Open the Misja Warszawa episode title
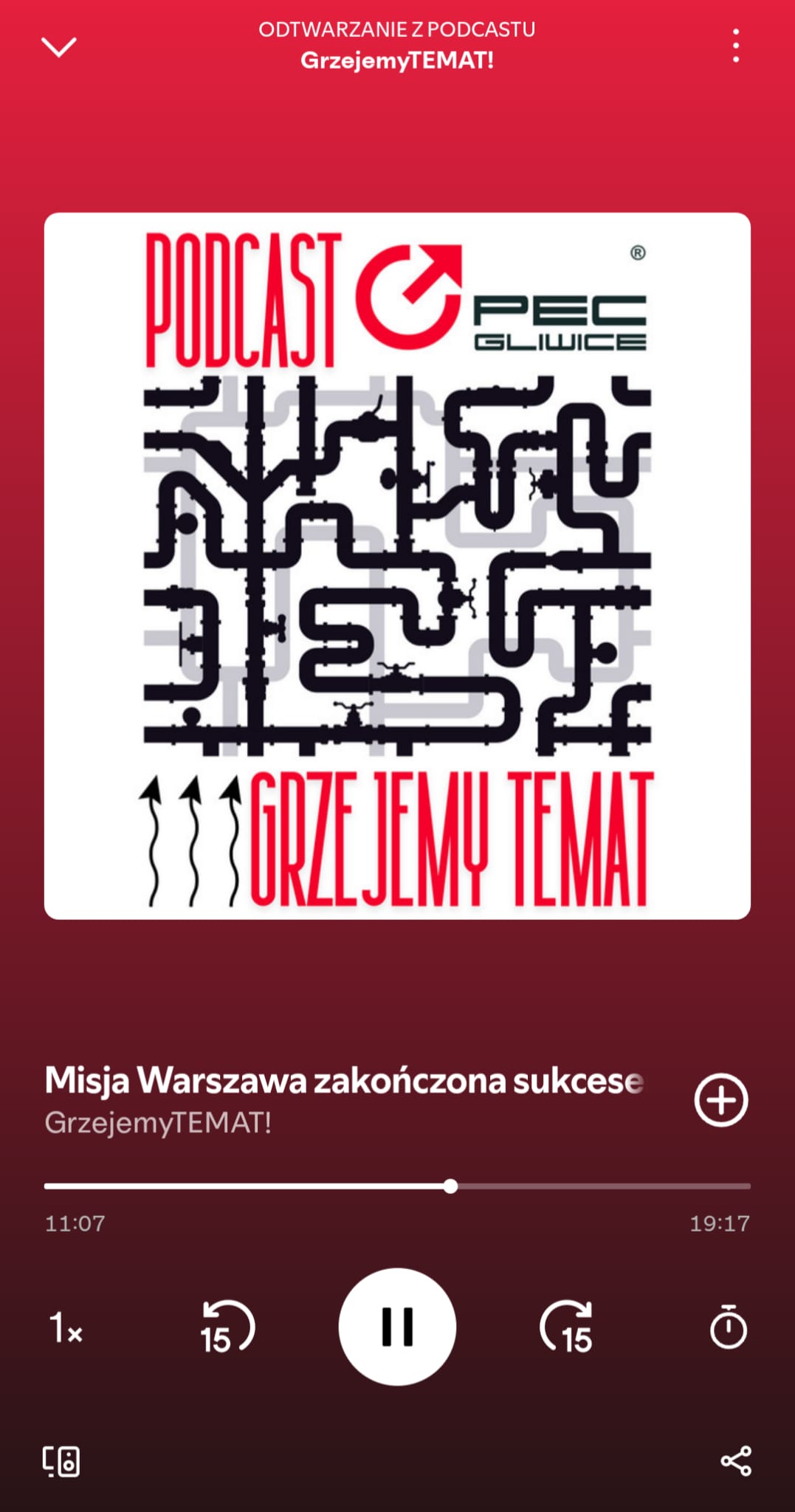 click(x=344, y=1081)
